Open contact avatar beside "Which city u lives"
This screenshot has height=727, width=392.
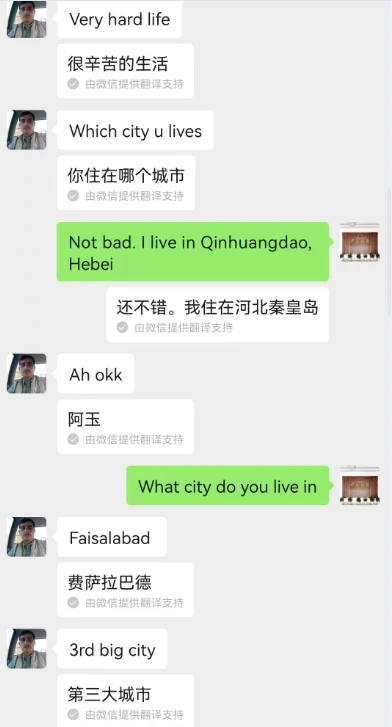coord(26,130)
